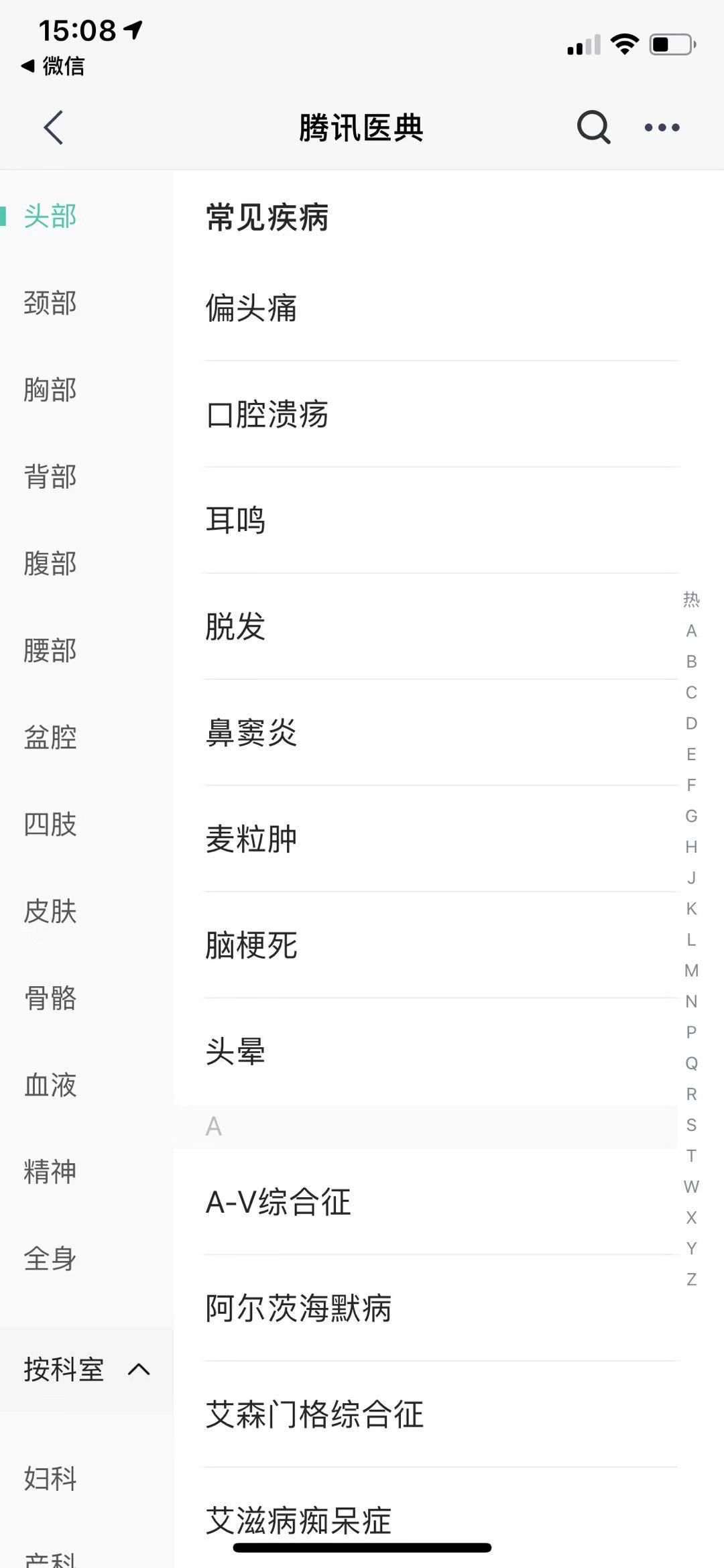Open 阿尔茨海默病 entry
This screenshot has width=724, height=1568.
441,1308
